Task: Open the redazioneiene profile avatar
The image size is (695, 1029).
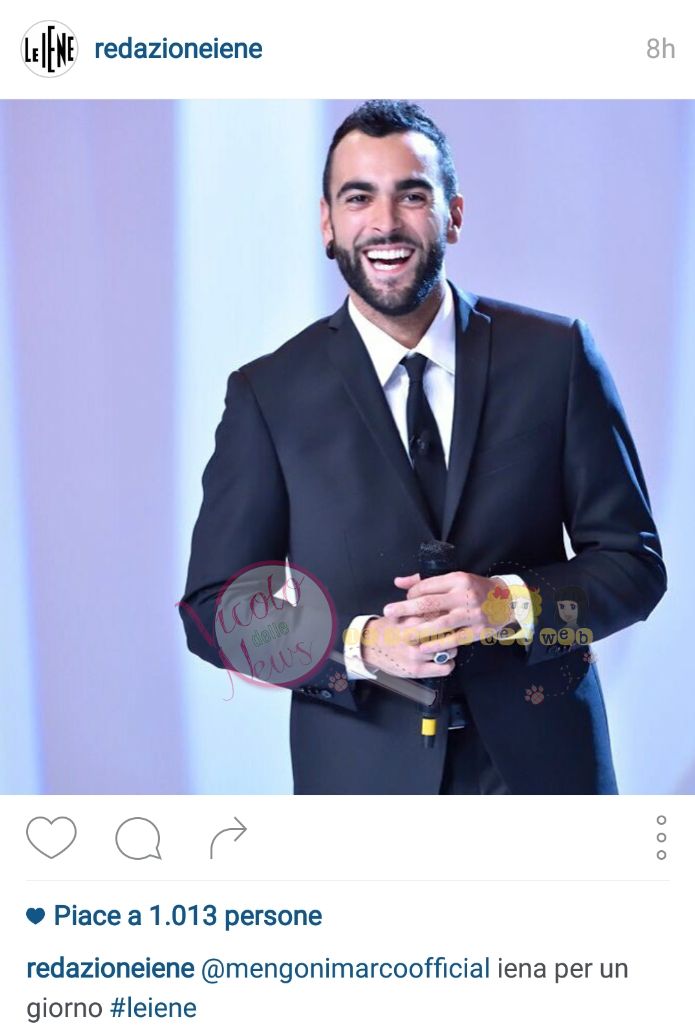Action: [49, 49]
